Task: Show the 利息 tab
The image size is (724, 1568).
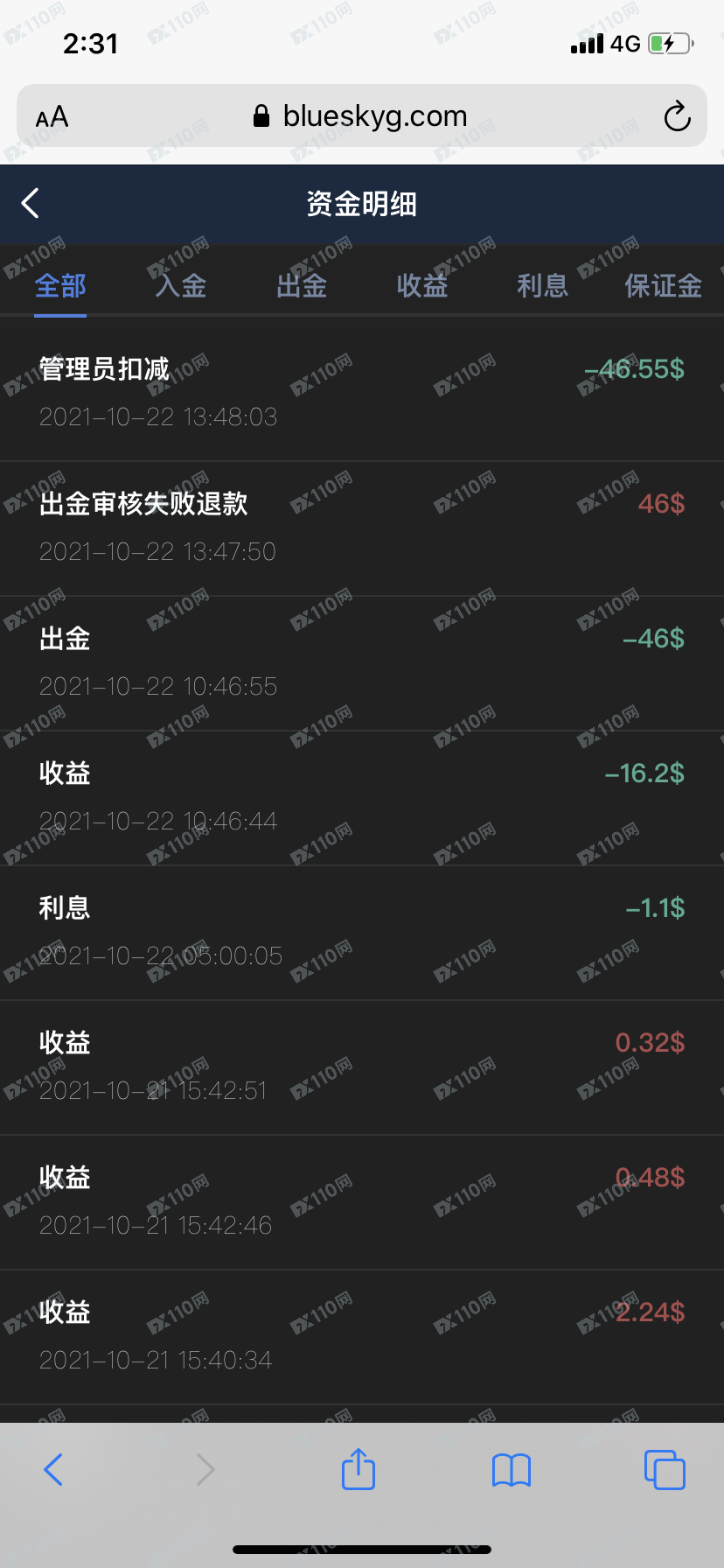Action: pos(542,286)
